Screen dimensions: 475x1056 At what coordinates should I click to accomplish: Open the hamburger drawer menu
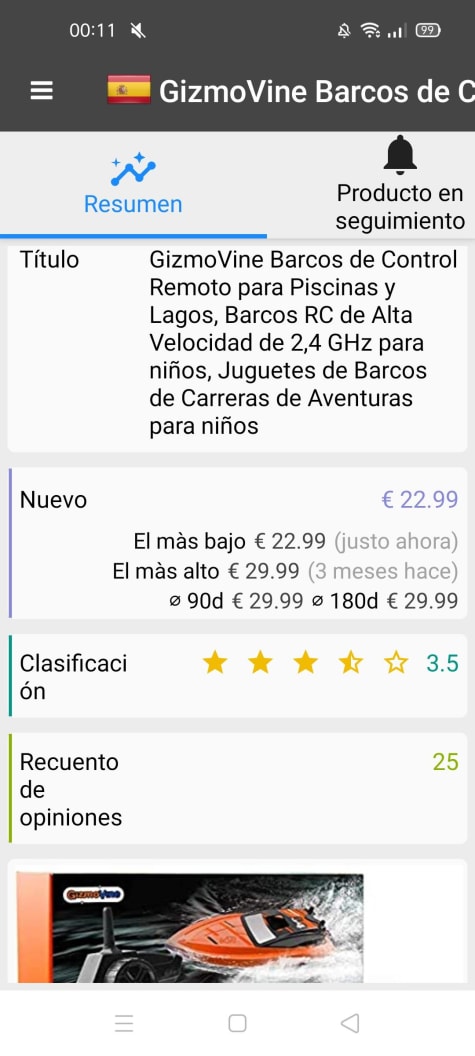pos(42,91)
